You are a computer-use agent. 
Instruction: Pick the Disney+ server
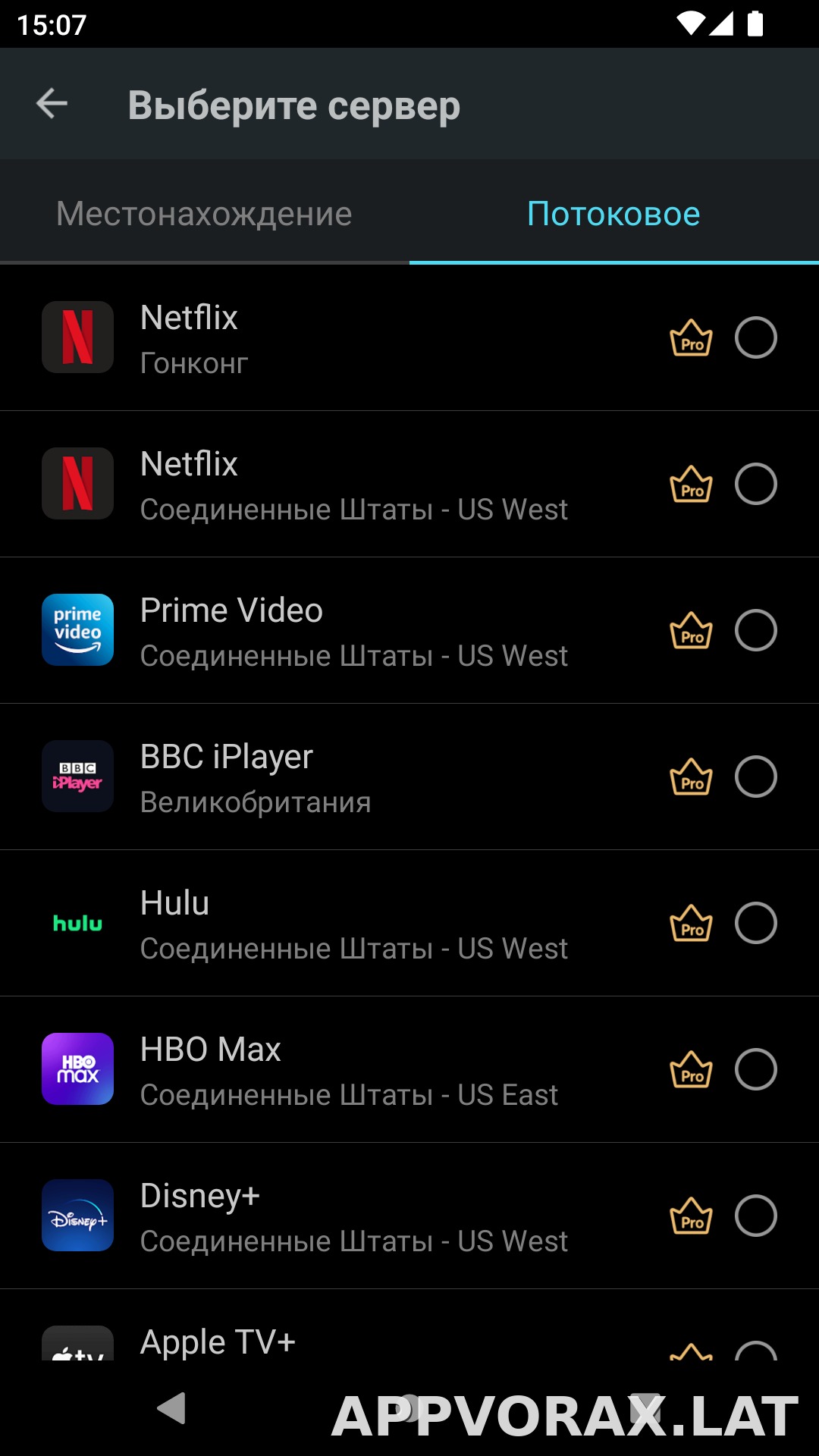click(x=409, y=1216)
